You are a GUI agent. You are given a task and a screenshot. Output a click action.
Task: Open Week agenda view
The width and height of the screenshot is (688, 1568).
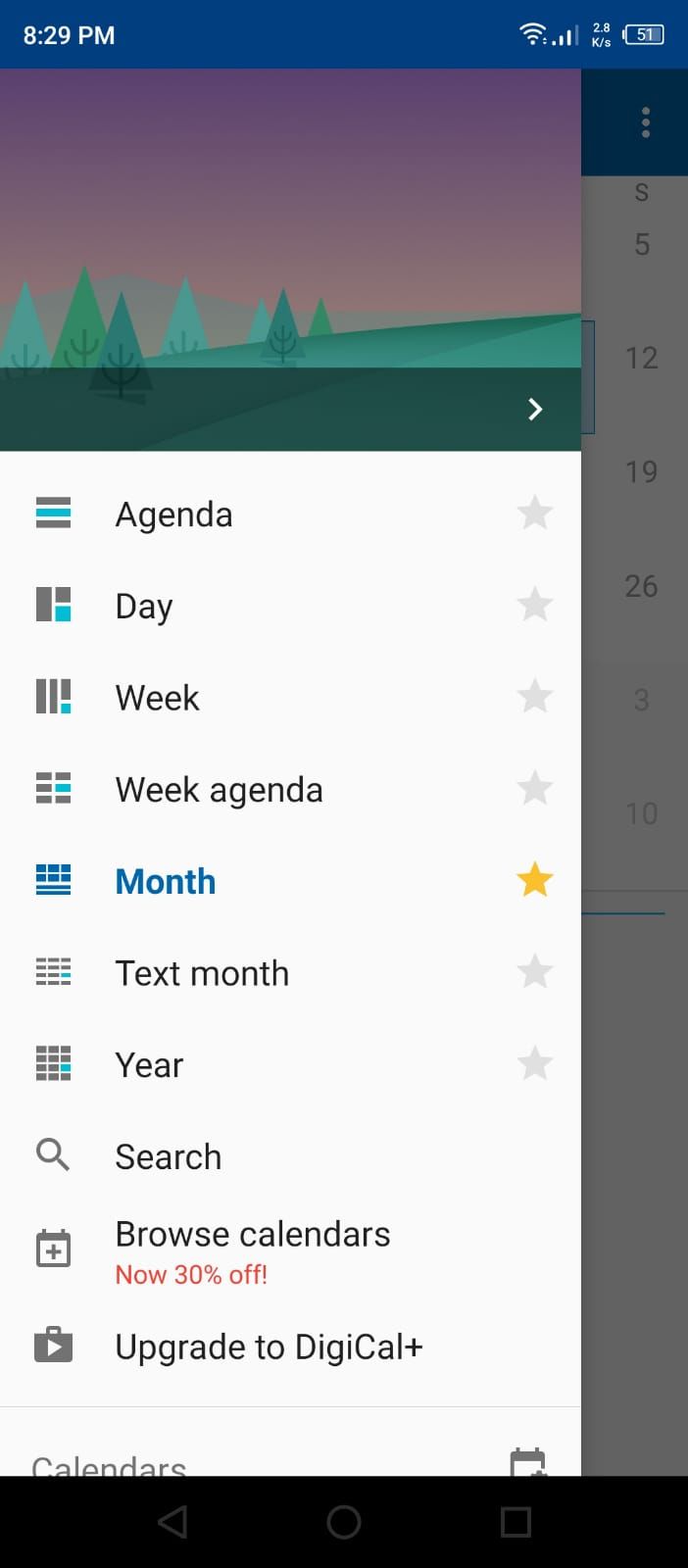click(x=290, y=789)
